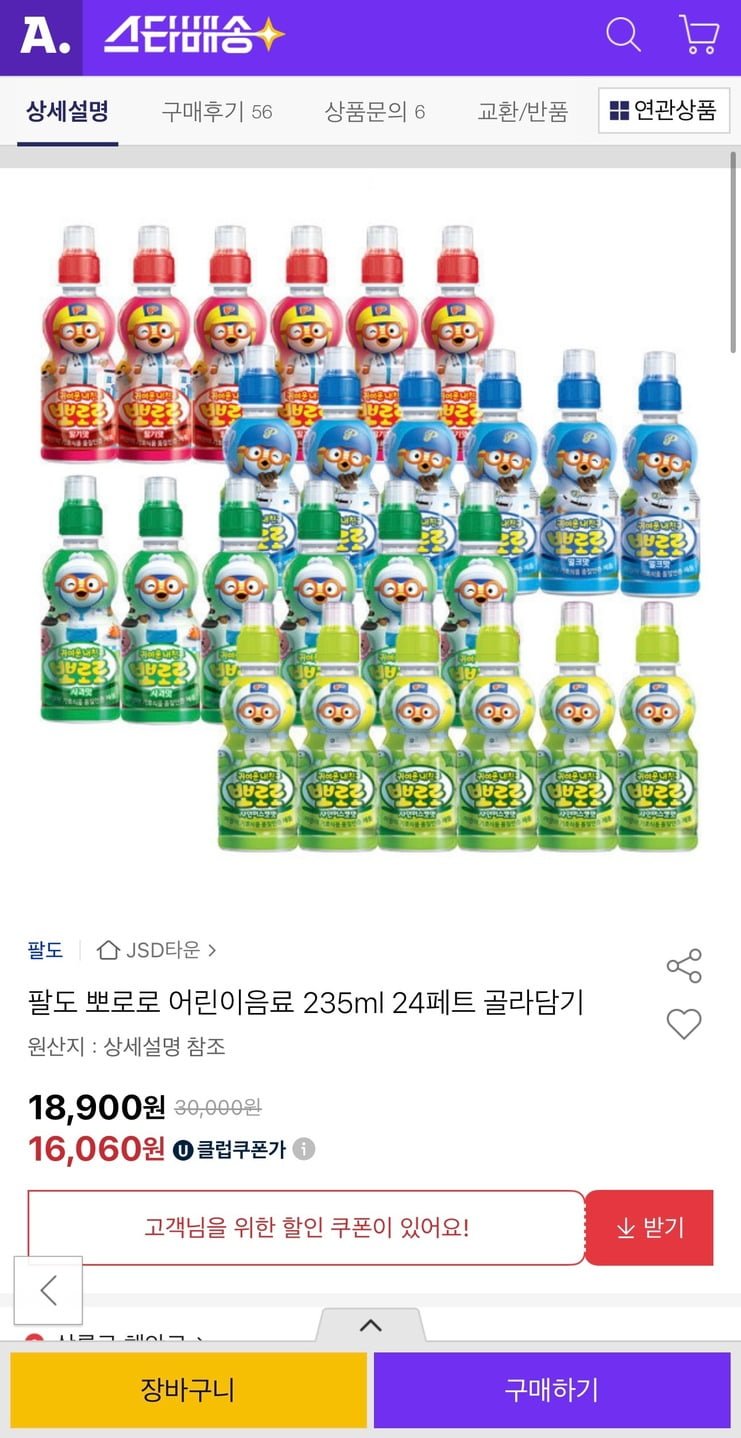Switch to the 구매후기 56 tab
The image size is (741, 1438).
point(215,111)
